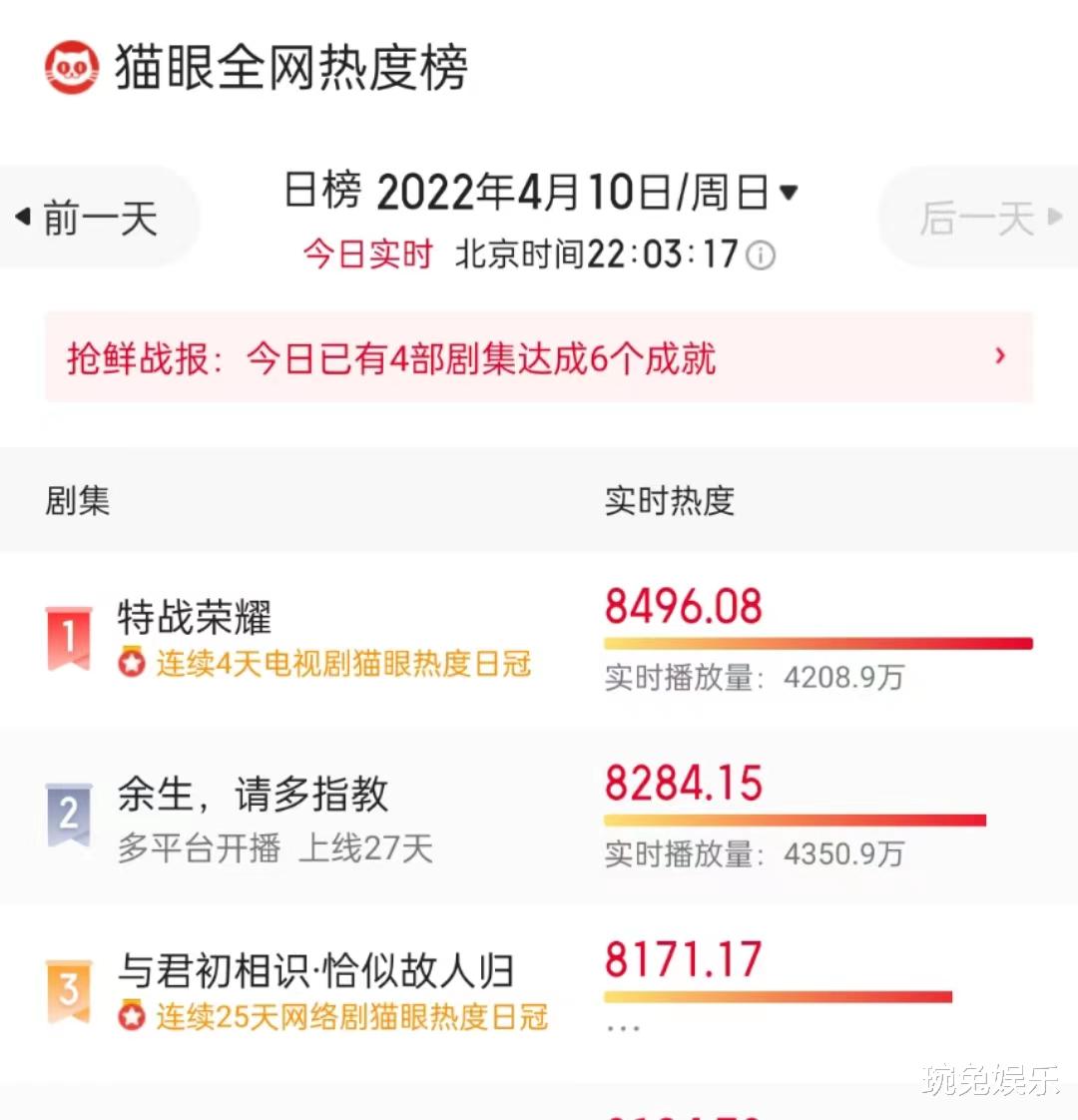Viewport: 1078px width, 1120px height.
Task: Click rank badge 3 next to 与君初相识
Action: click(x=67, y=991)
